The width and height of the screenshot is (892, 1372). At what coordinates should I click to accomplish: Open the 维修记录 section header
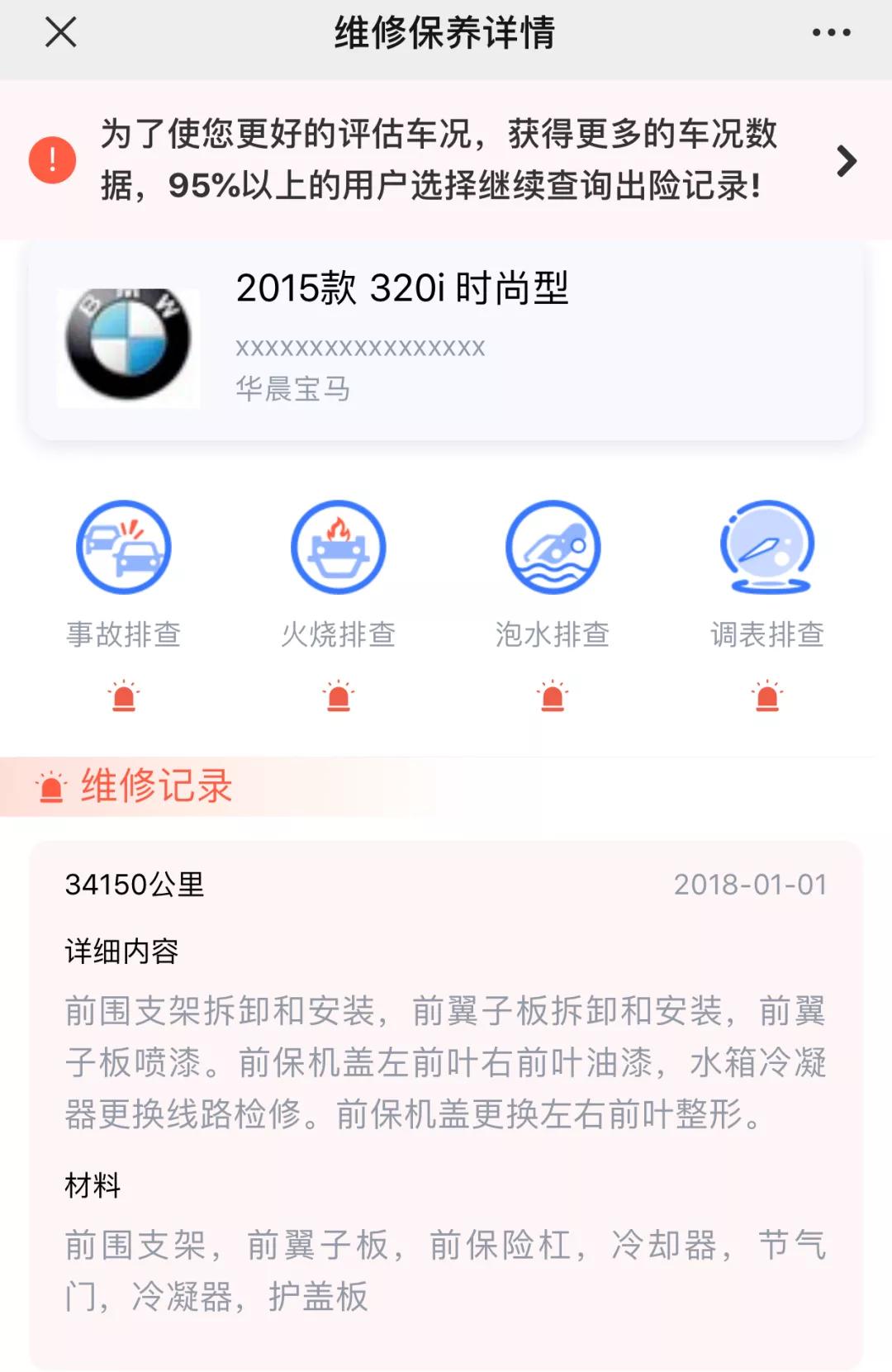(154, 789)
